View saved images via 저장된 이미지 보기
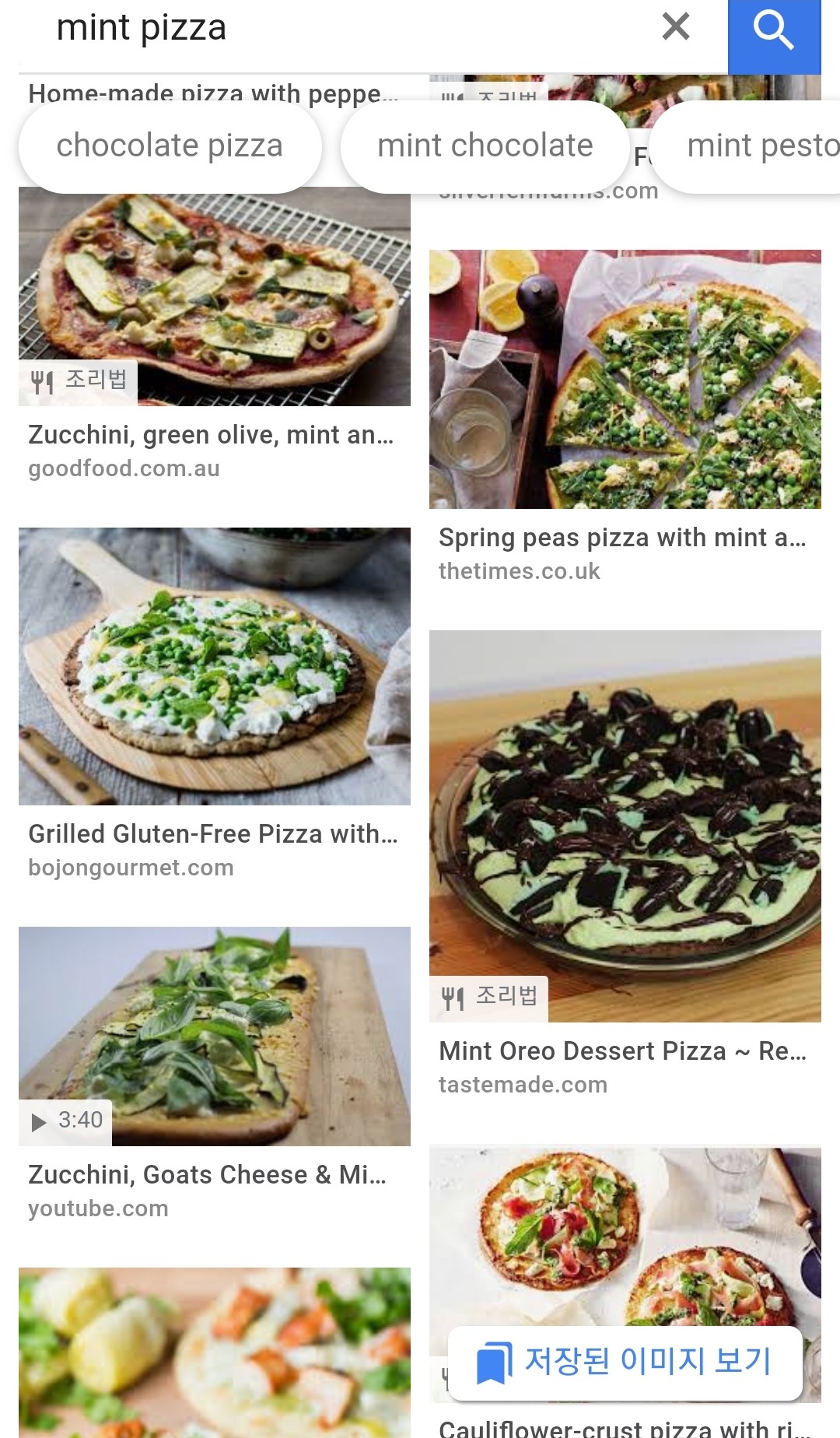This screenshot has height=1438, width=840. click(625, 1362)
